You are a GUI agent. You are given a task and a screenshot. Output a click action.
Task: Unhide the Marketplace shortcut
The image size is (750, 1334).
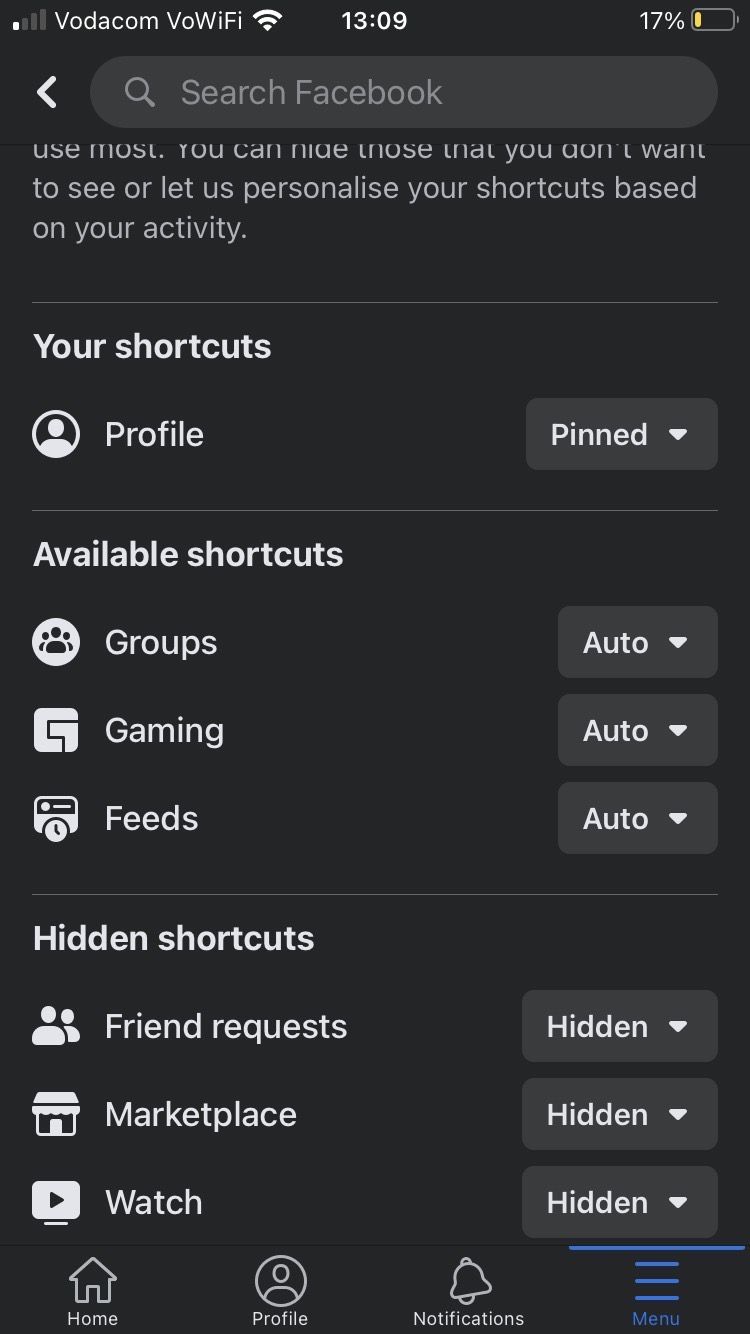[619, 1114]
